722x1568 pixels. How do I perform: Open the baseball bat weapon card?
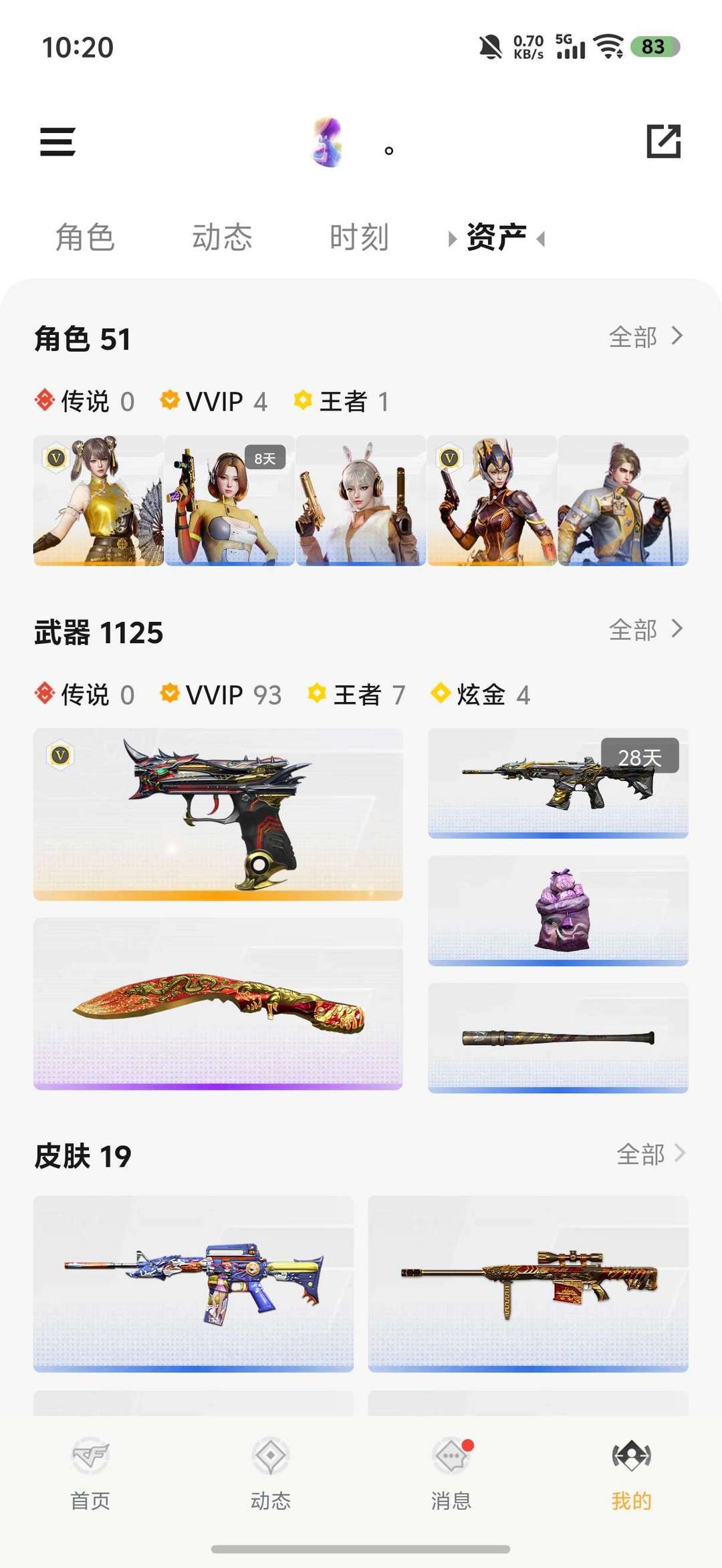[x=558, y=1038]
